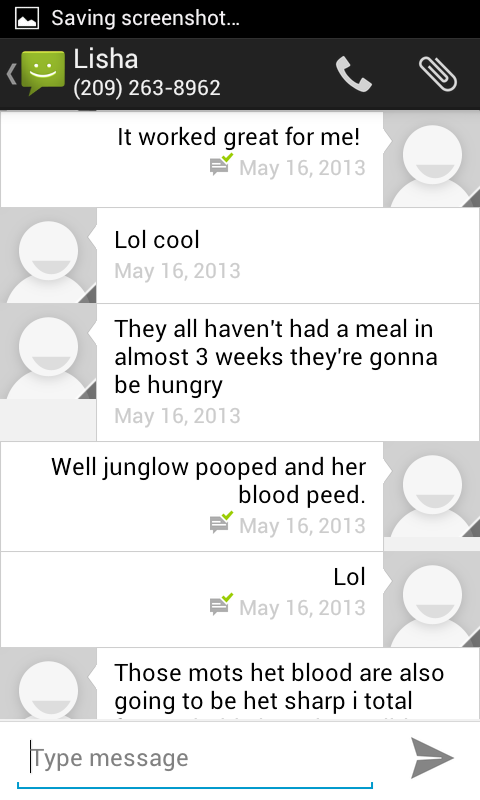Tap the message about 3 weeks without meal
The image size is (480, 800).
pos(288,372)
